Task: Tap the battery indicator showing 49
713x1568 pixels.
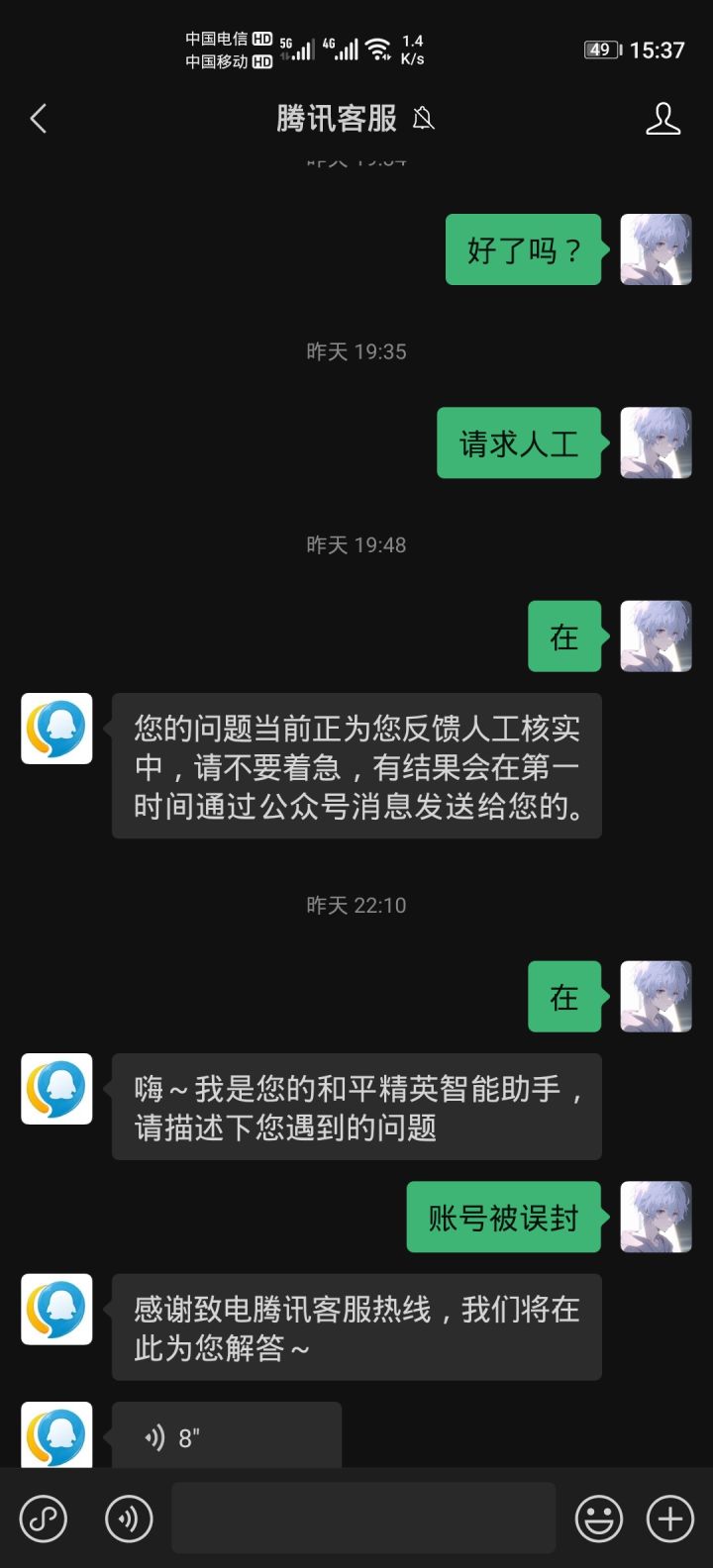Action: (x=602, y=49)
